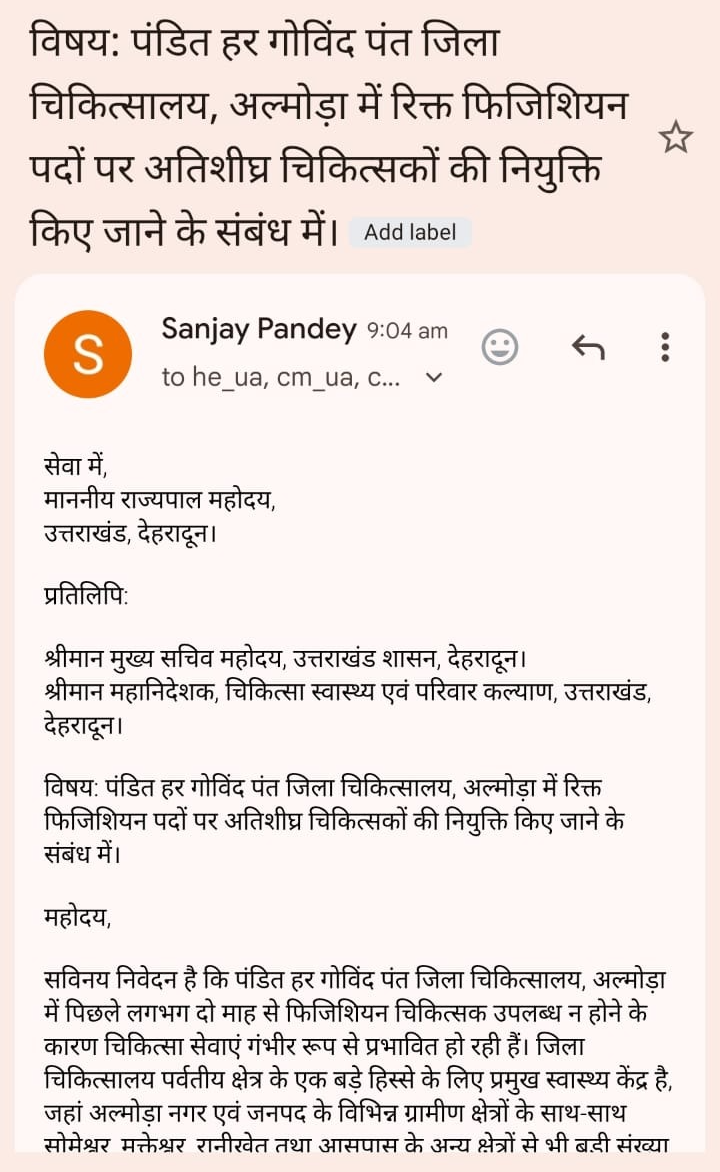720x1172 pixels.
Task: Add an emoji reaction to the email
Action: (499, 347)
